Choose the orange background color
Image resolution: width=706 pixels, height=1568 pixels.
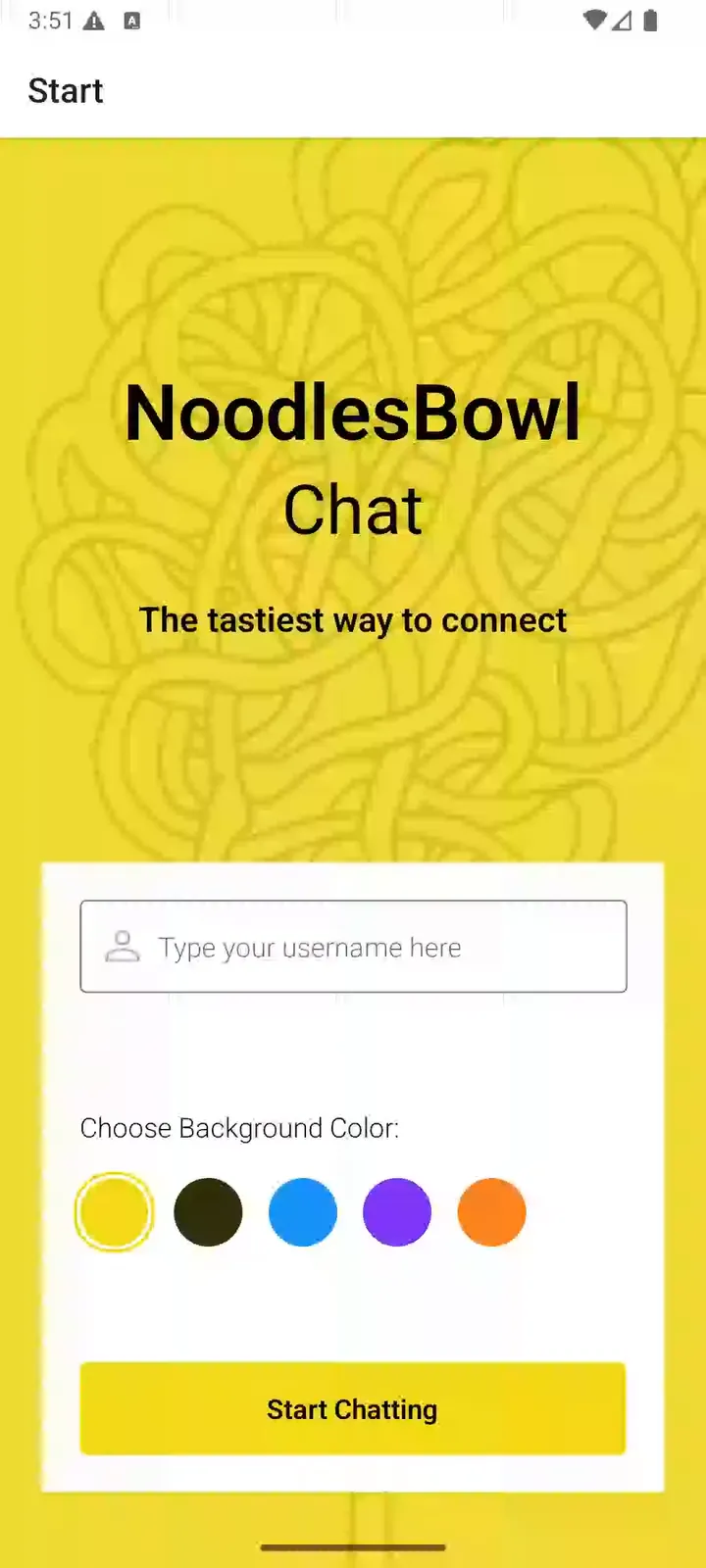tap(491, 1212)
